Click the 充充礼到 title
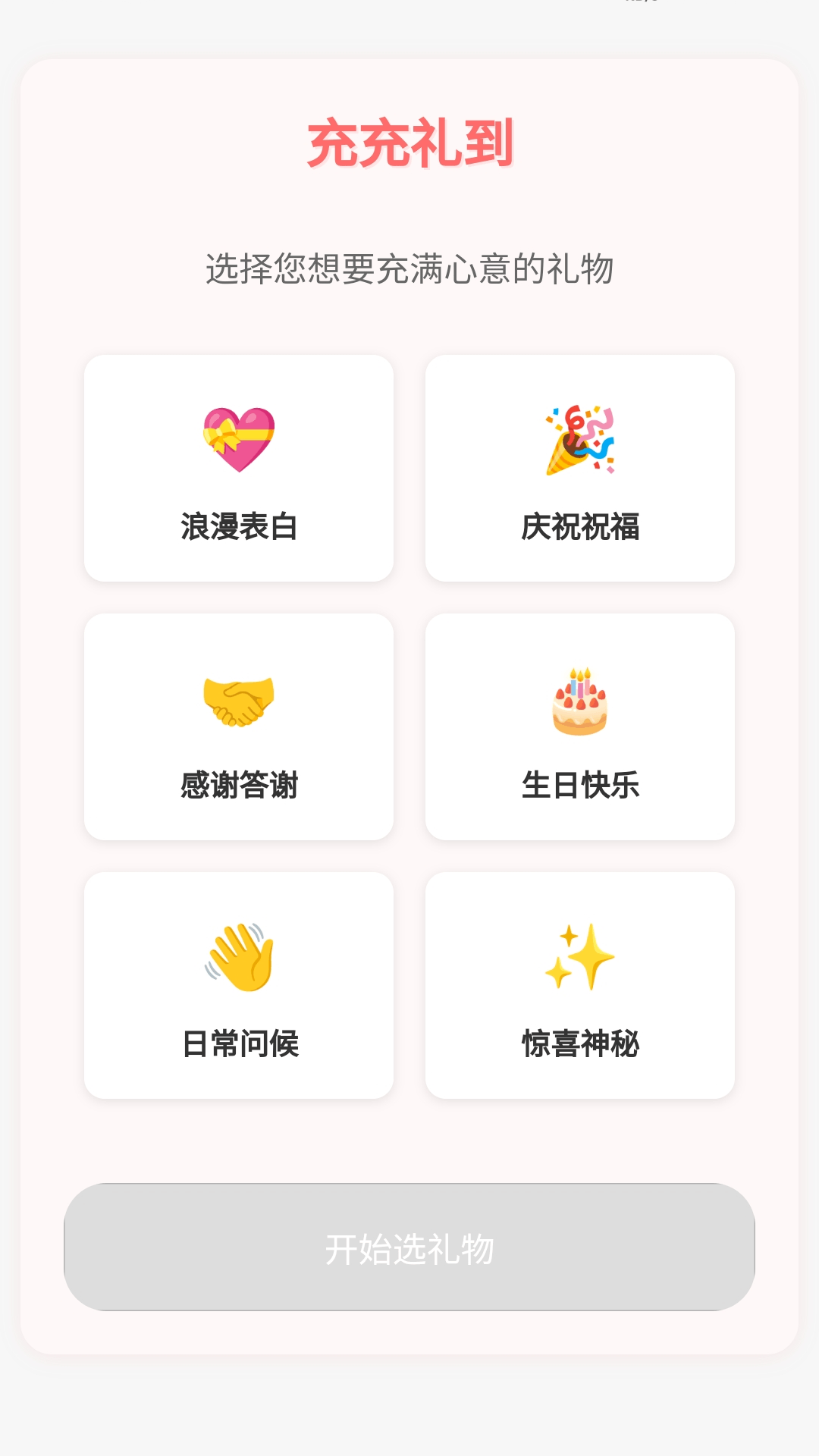Screen dimensions: 819x1456 click(x=409, y=144)
